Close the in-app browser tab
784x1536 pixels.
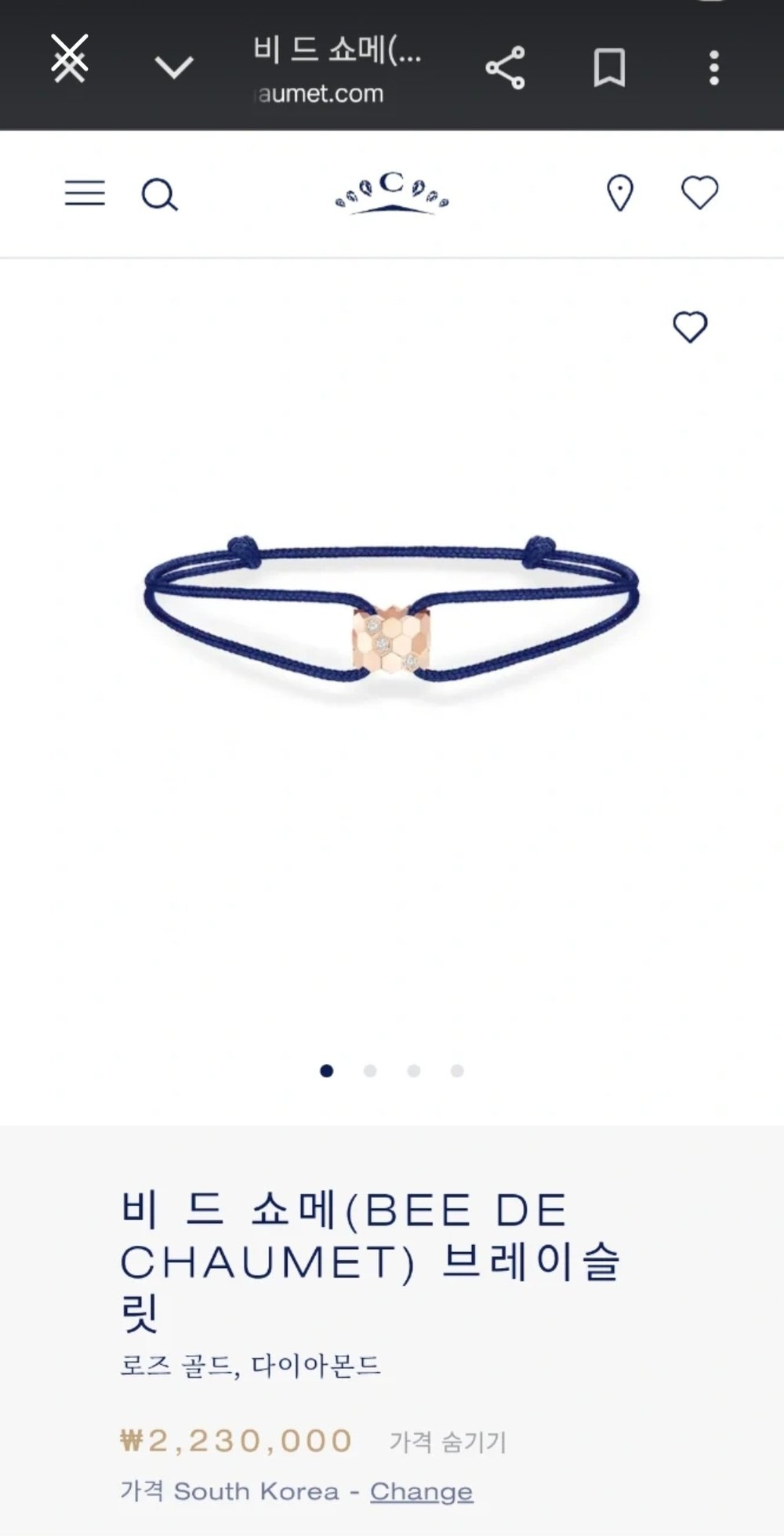click(69, 60)
